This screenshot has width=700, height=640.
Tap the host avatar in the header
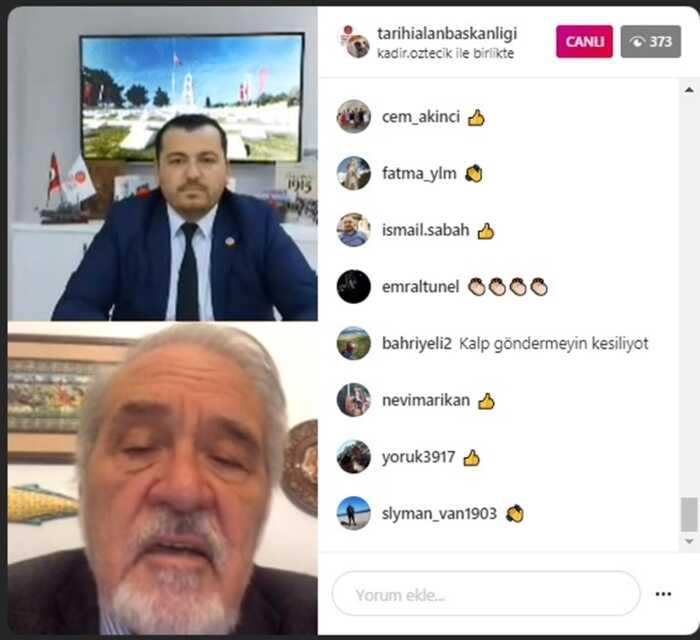tap(353, 42)
